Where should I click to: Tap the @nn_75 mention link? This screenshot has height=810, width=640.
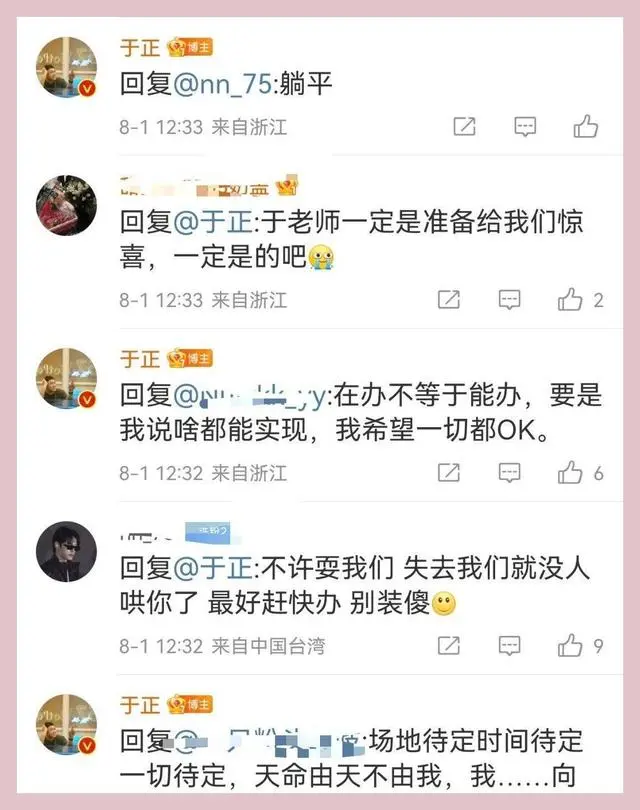pyautogui.click(x=223, y=84)
